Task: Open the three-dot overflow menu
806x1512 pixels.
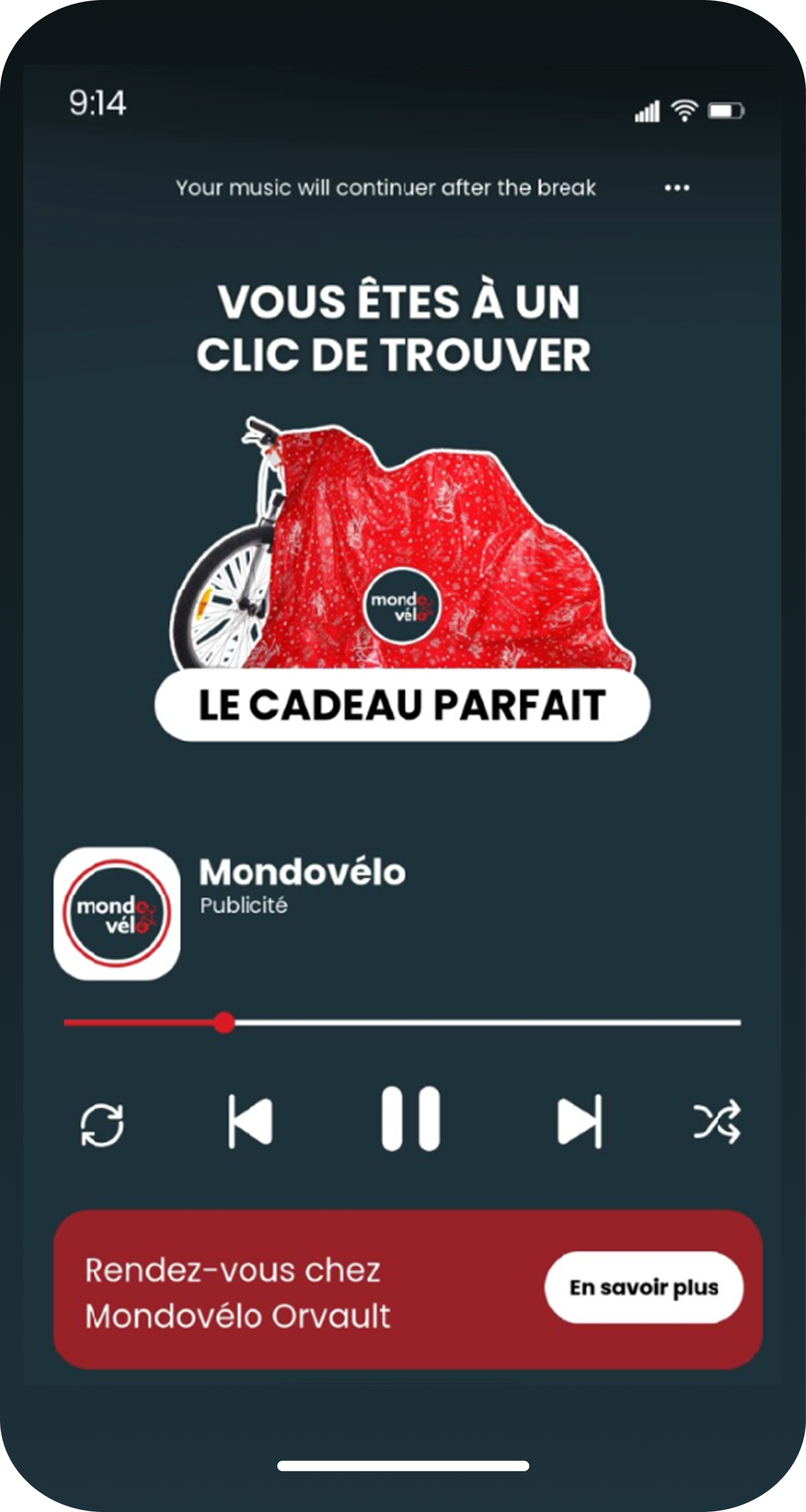Action: click(x=677, y=188)
